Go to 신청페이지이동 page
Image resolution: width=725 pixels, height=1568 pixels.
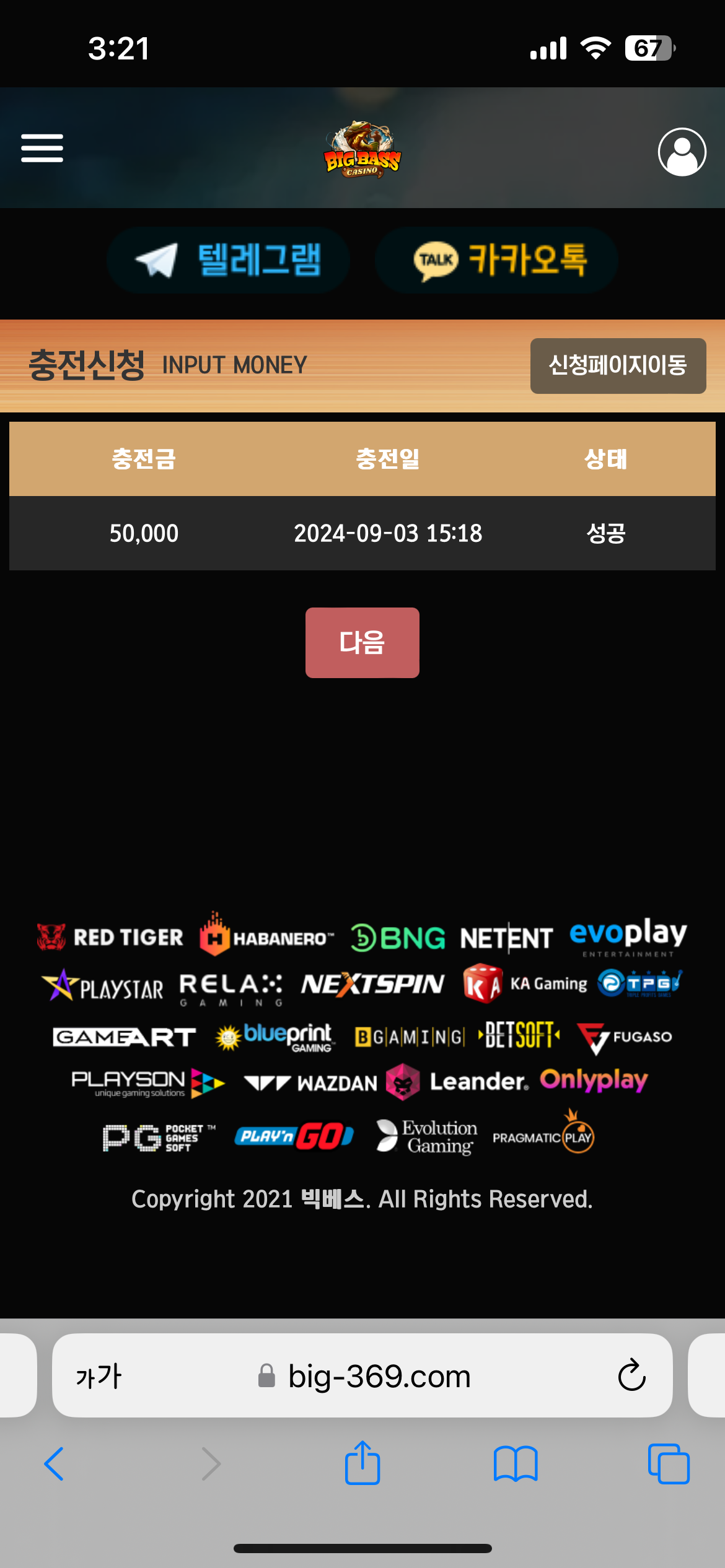(618, 365)
